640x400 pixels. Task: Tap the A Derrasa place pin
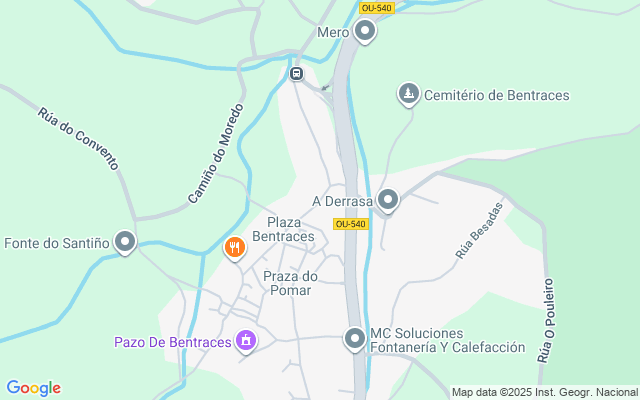pos(388,201)
